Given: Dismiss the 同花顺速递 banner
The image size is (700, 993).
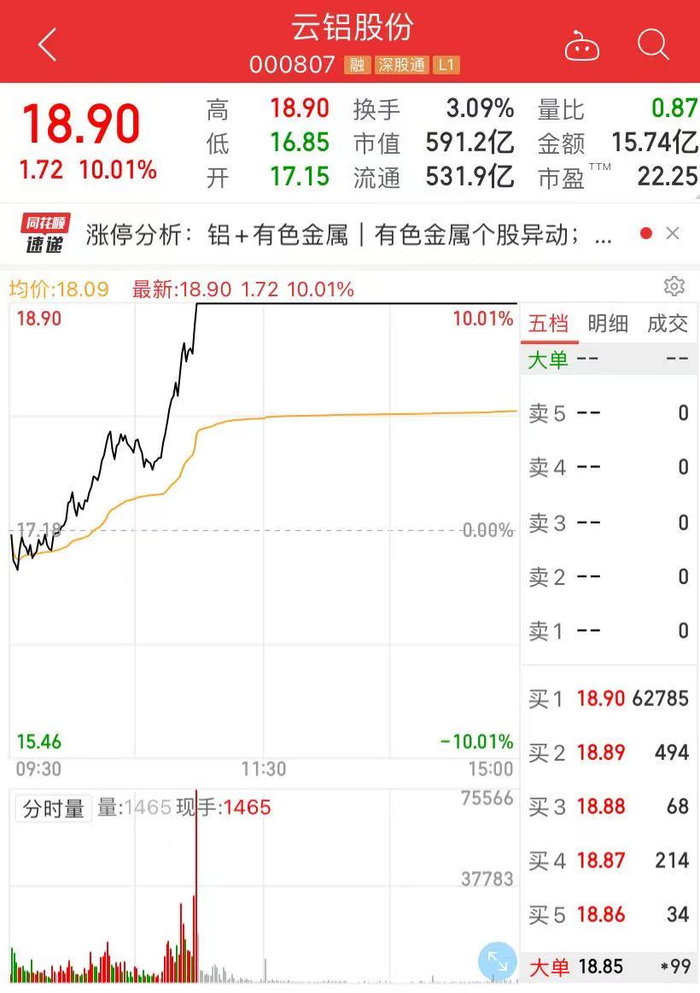Looking at the screenshot, I should pos(673,234).
